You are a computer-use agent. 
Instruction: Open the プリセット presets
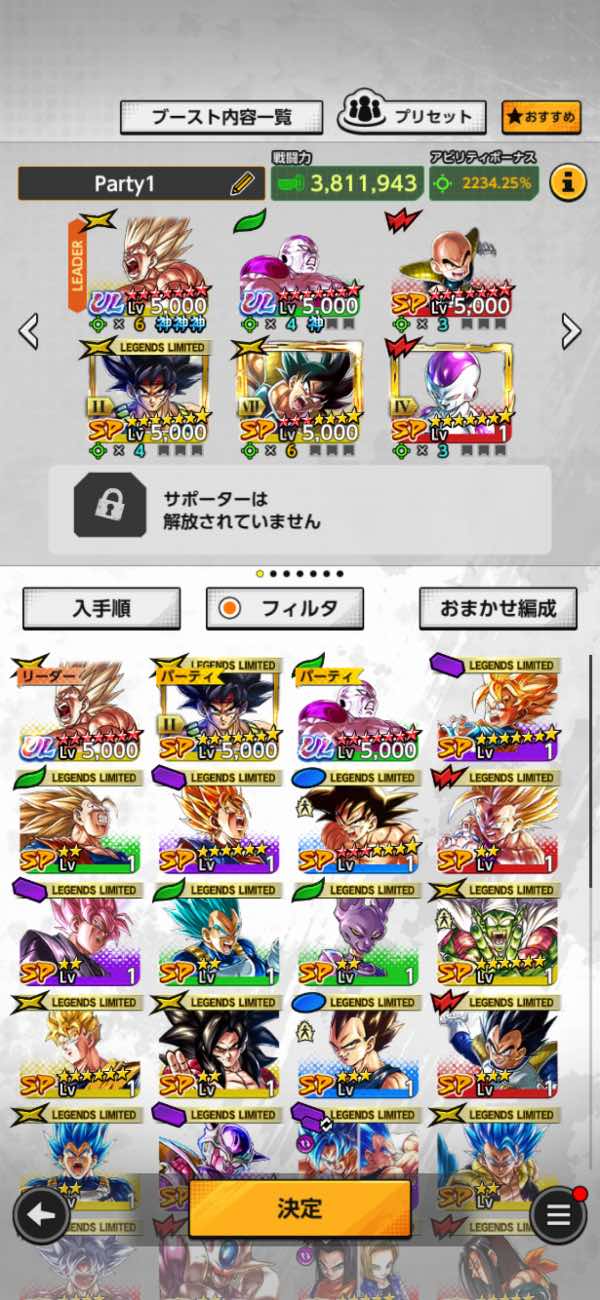(412, 116)
